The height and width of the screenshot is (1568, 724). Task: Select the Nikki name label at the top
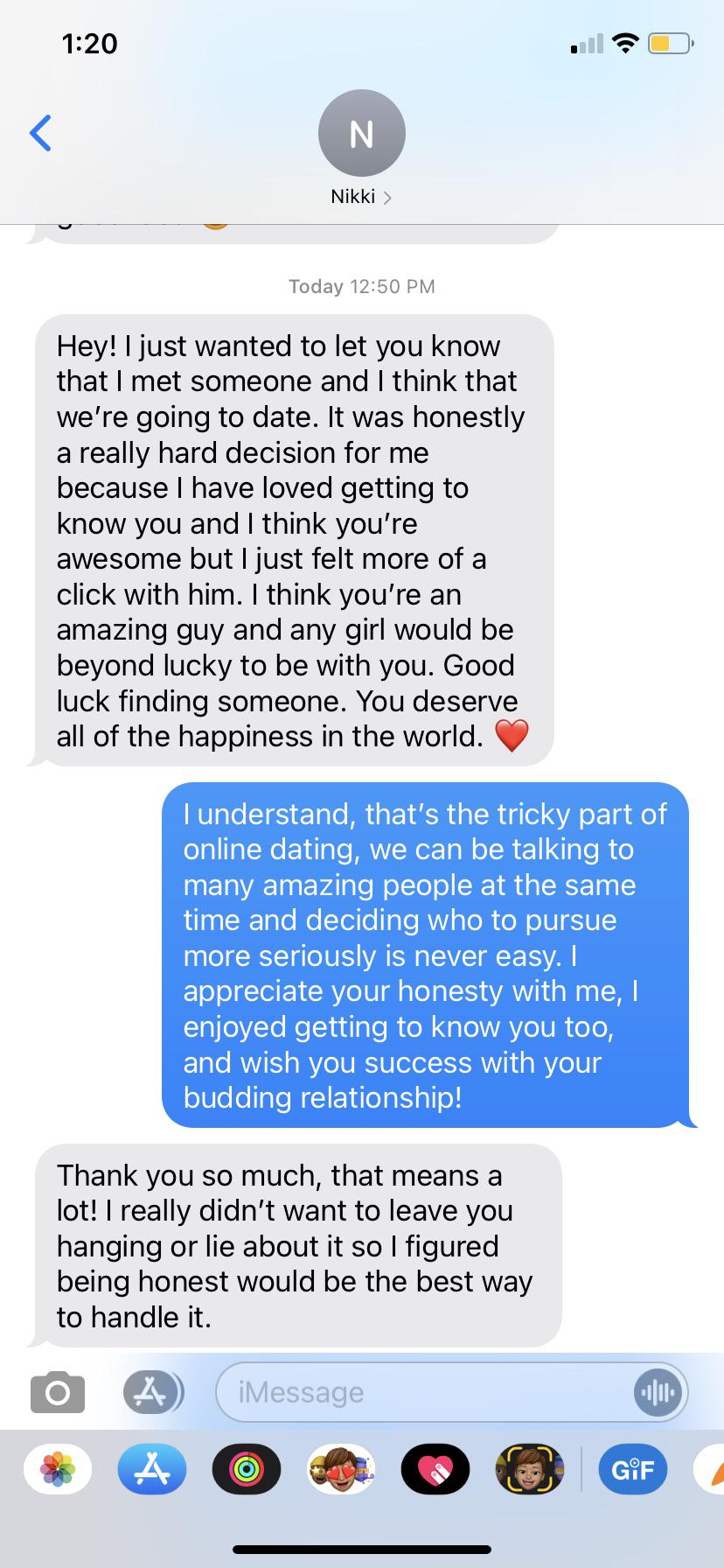click(x=353, y=196)
